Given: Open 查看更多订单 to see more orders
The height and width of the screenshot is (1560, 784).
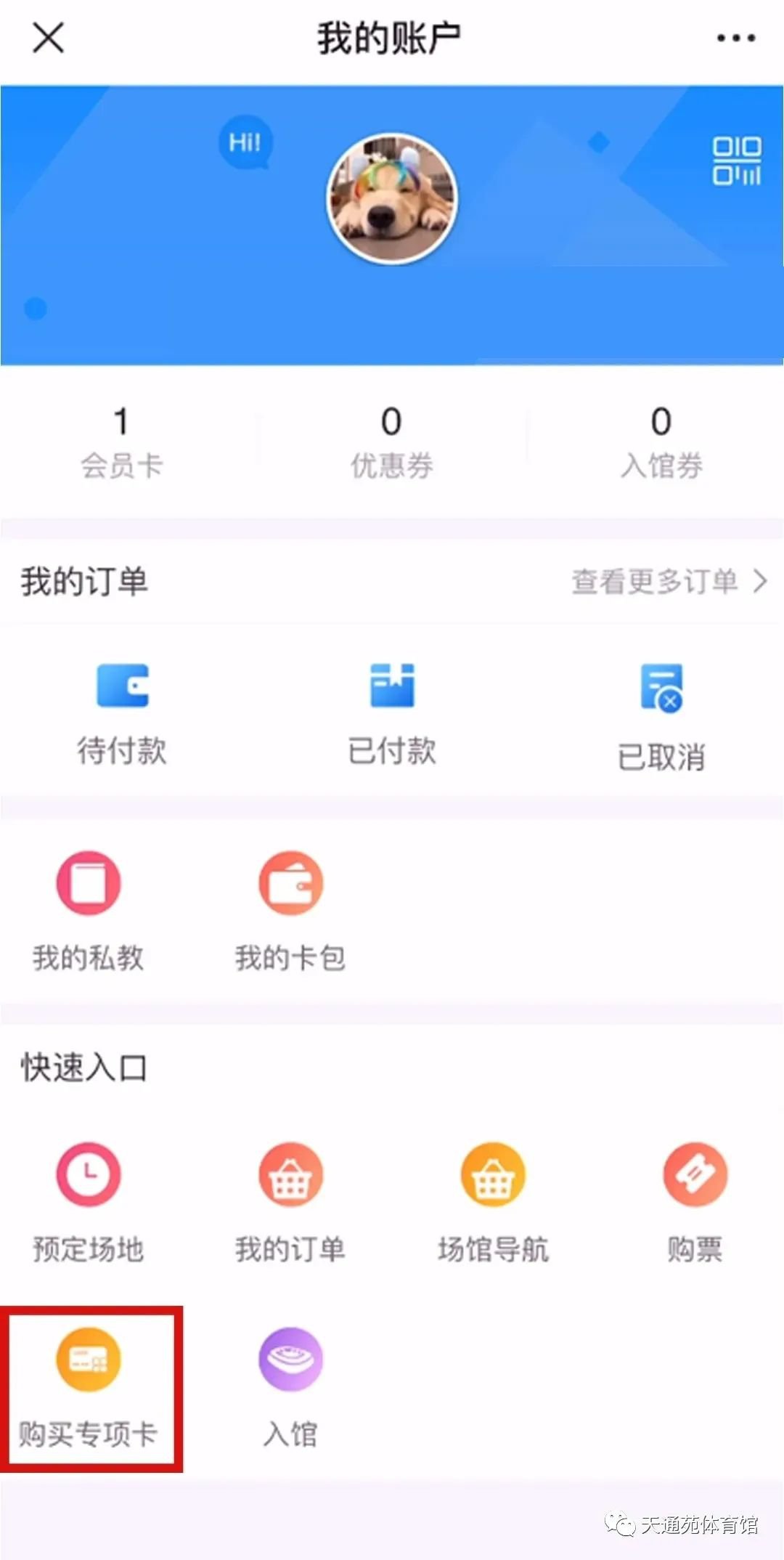Looking at the screenshot, I should click(x=668, y=582).
